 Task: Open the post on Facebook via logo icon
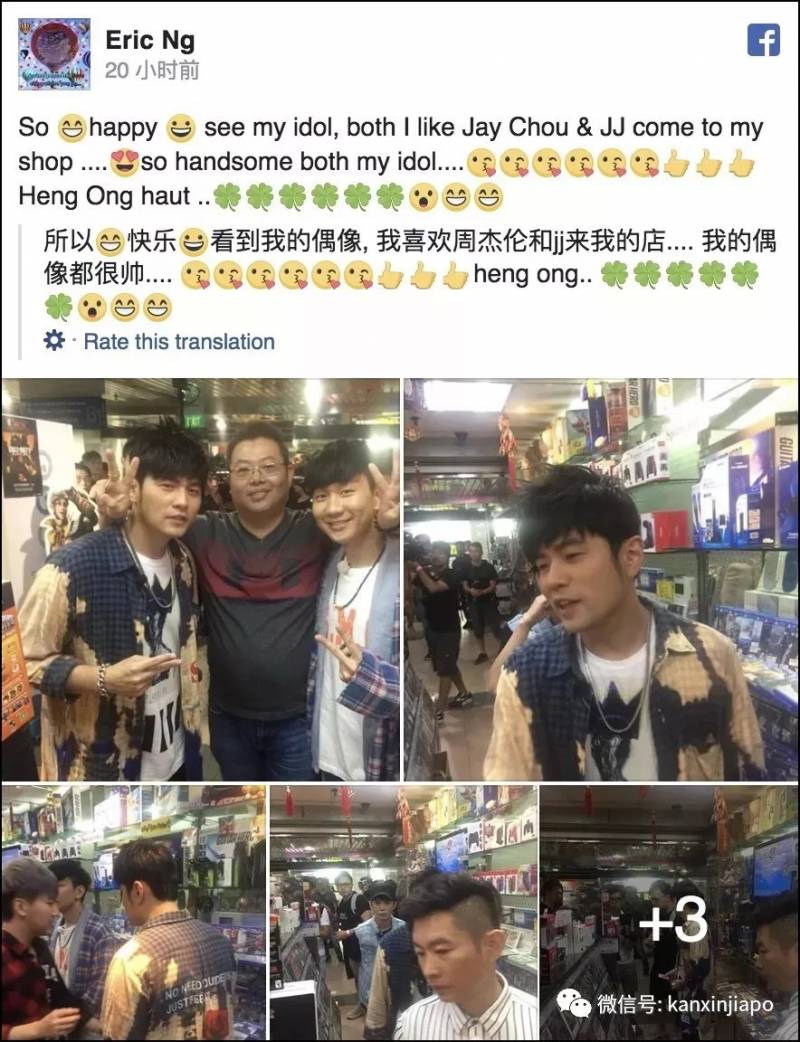coord(764,39)
